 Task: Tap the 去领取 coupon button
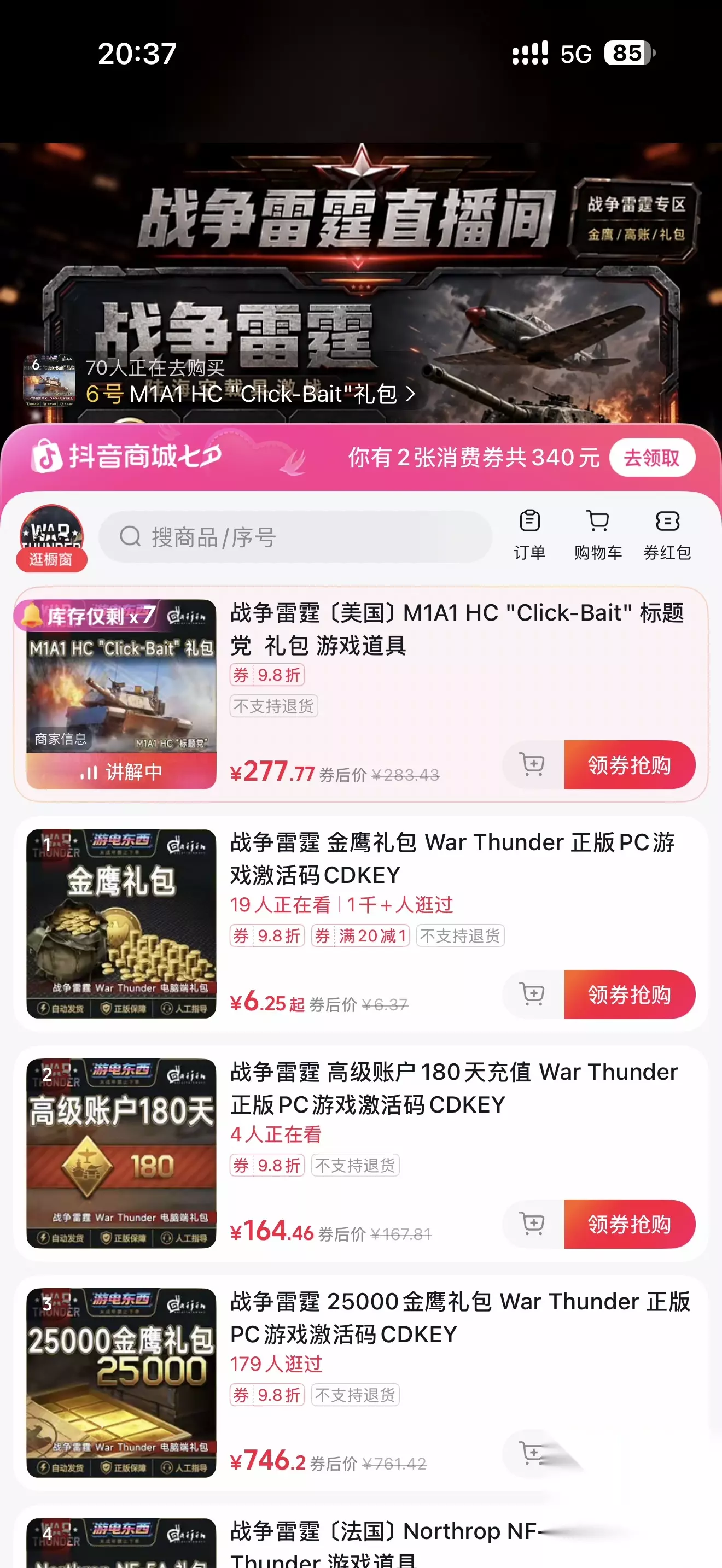651,457
